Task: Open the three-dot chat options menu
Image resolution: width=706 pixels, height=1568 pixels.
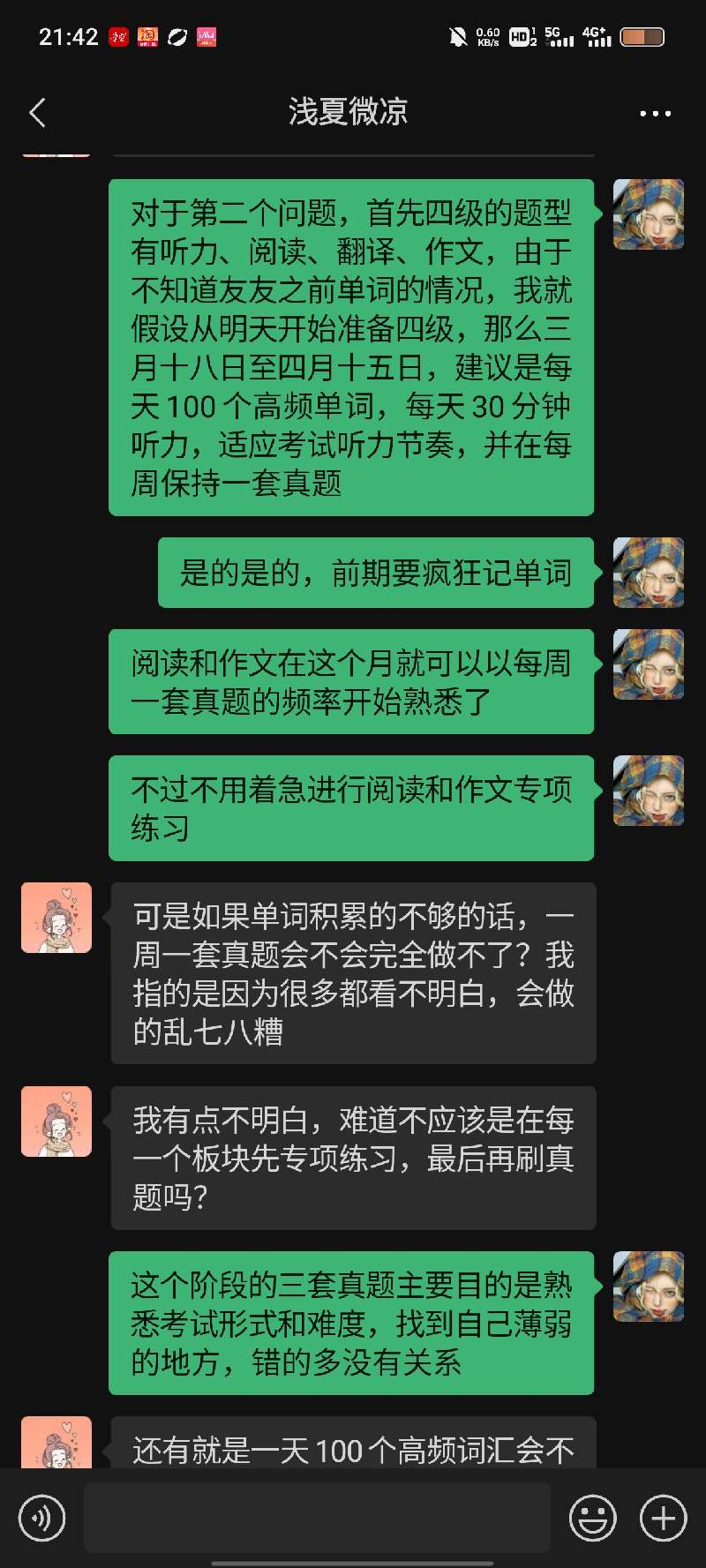Action: [x=655, y=113]
